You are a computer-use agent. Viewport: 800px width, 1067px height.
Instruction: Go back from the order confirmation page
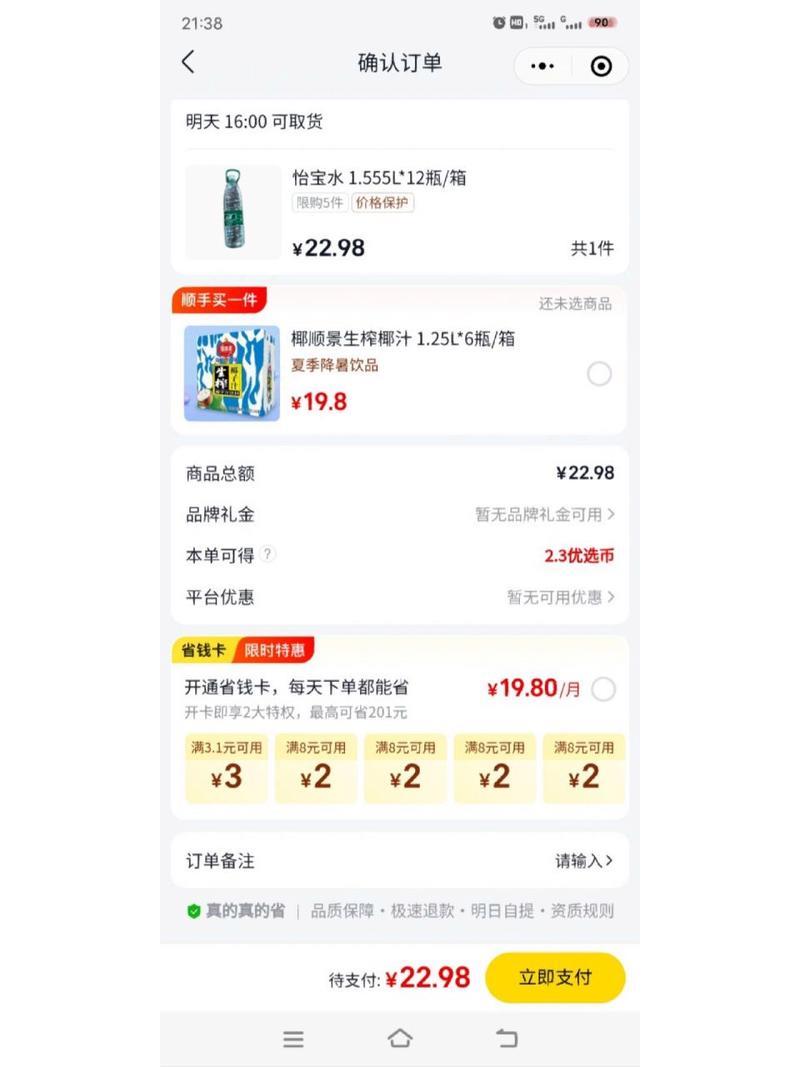tap(188, 62)
